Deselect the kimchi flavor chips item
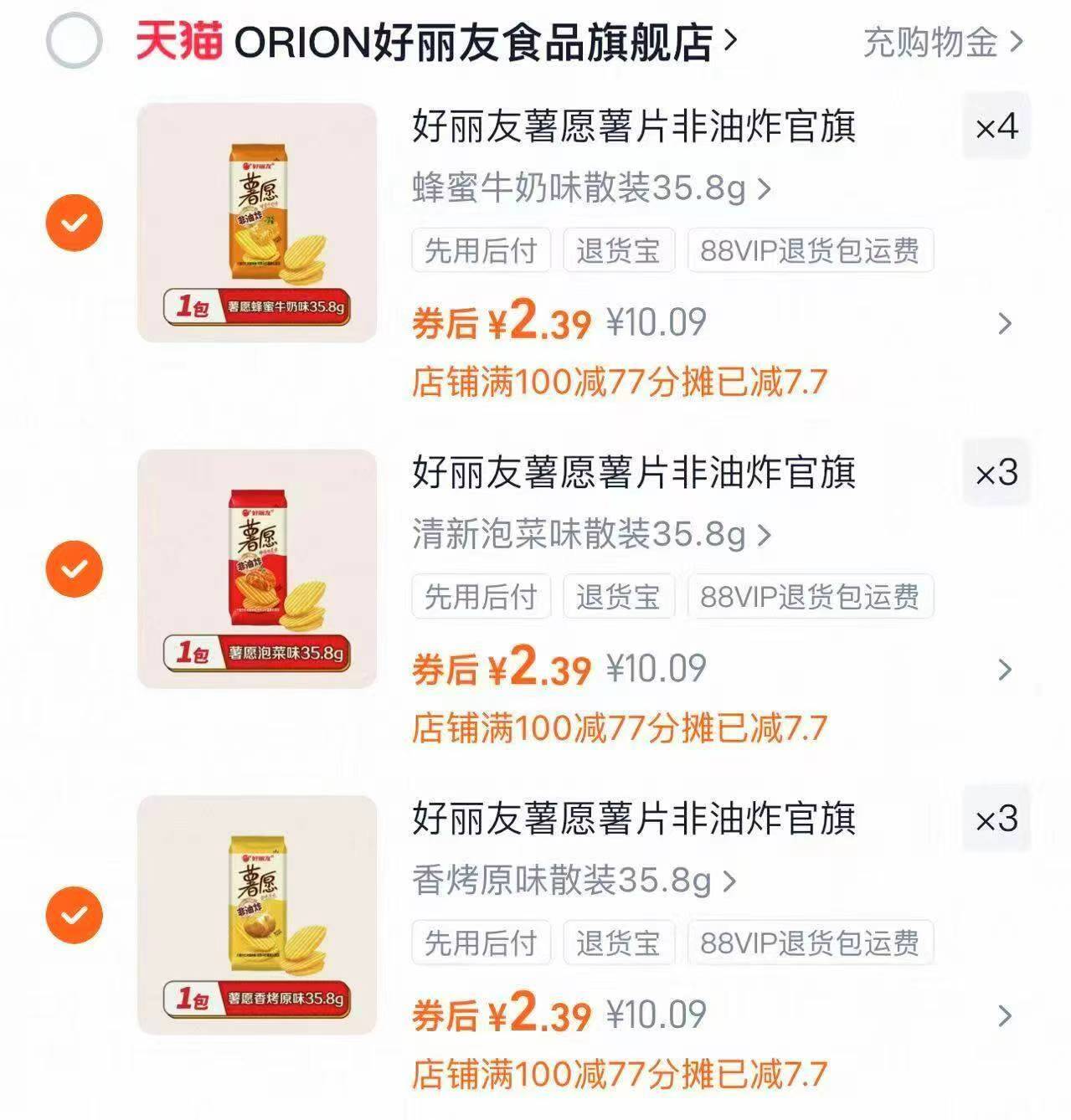 [x=75, y=568]
